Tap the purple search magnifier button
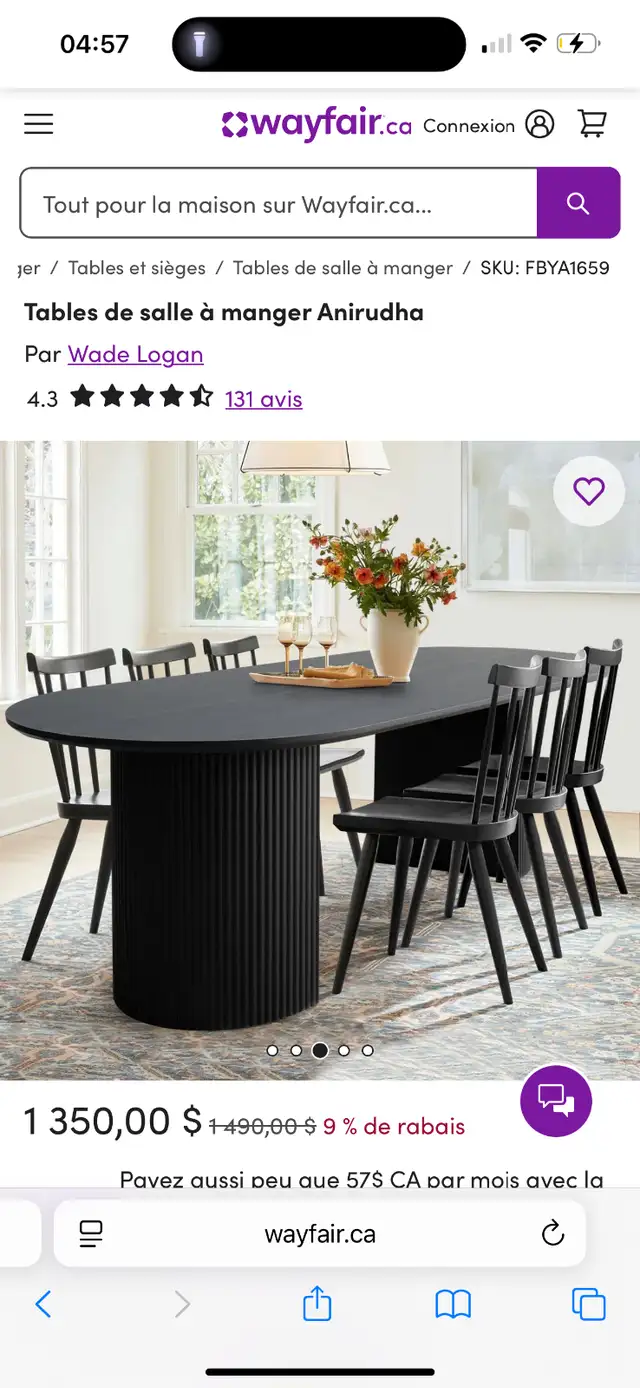This screenshot has width=640, height=1388. (x=578, y=204)
